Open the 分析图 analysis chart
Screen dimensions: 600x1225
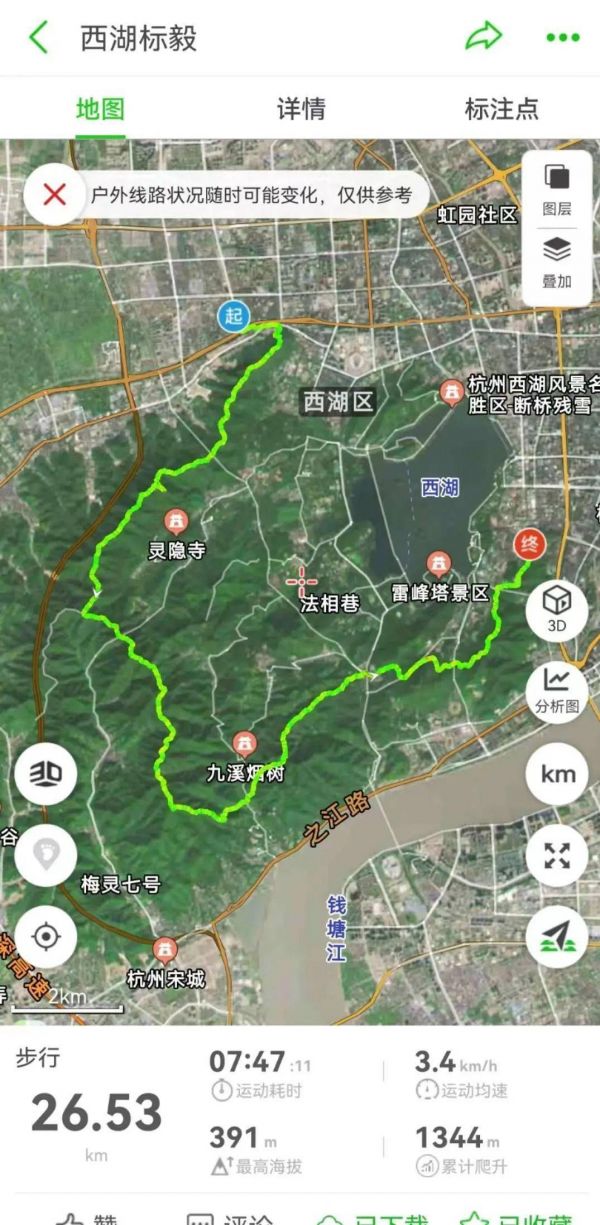pos(557,690)
